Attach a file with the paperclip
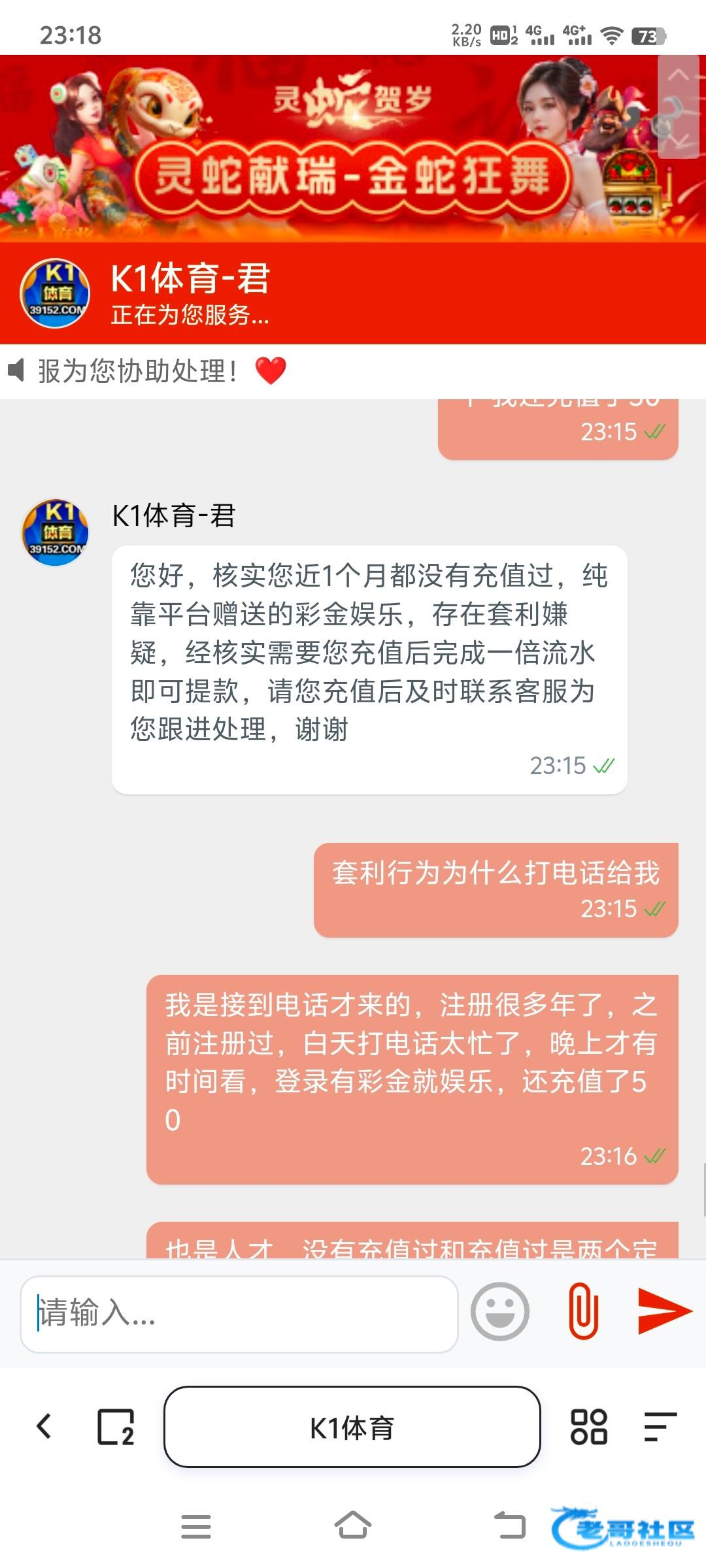Viewport: 706px width, 1568px height. coord(583,1312)
